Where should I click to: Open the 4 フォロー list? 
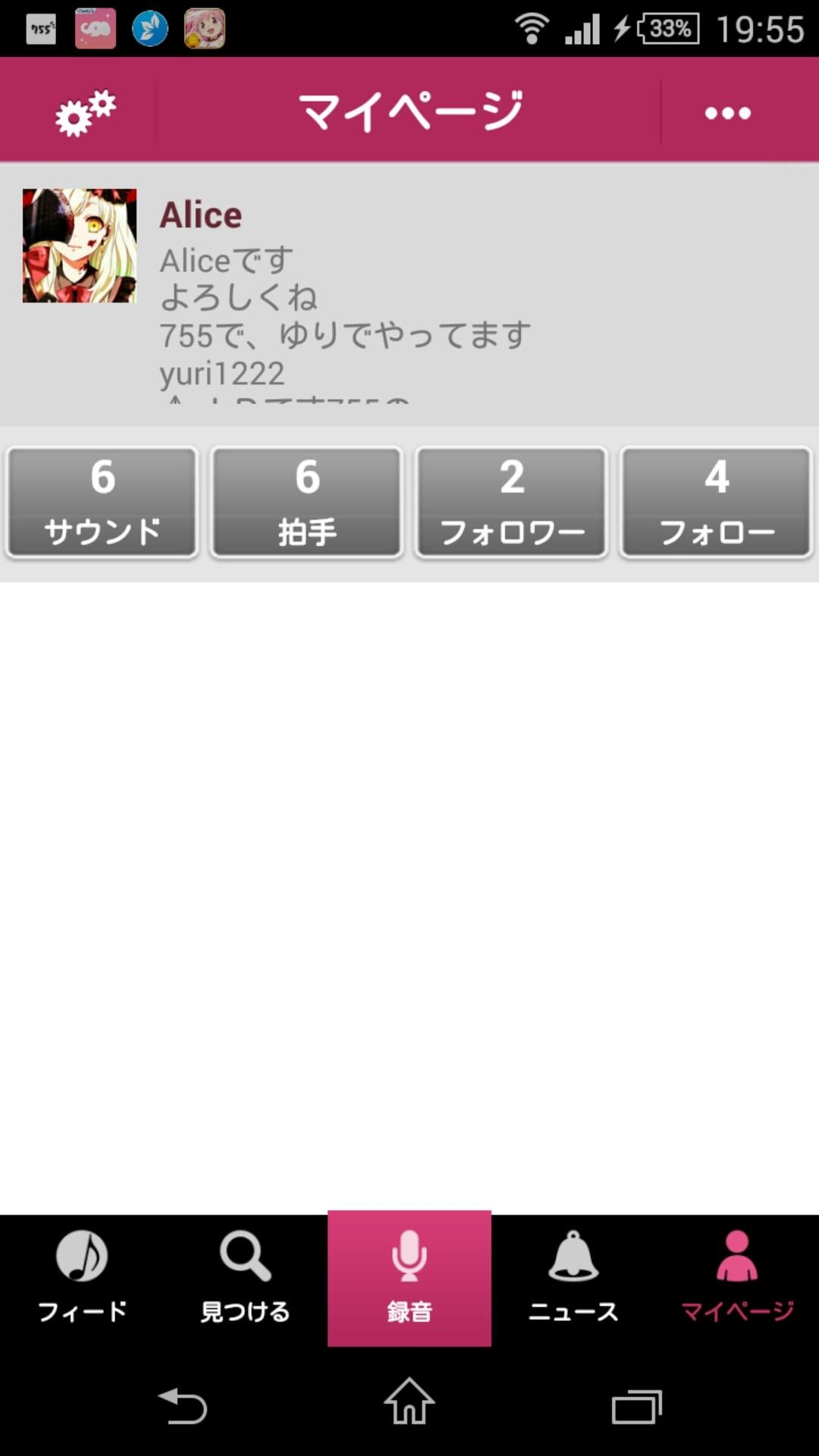(717, 502)
